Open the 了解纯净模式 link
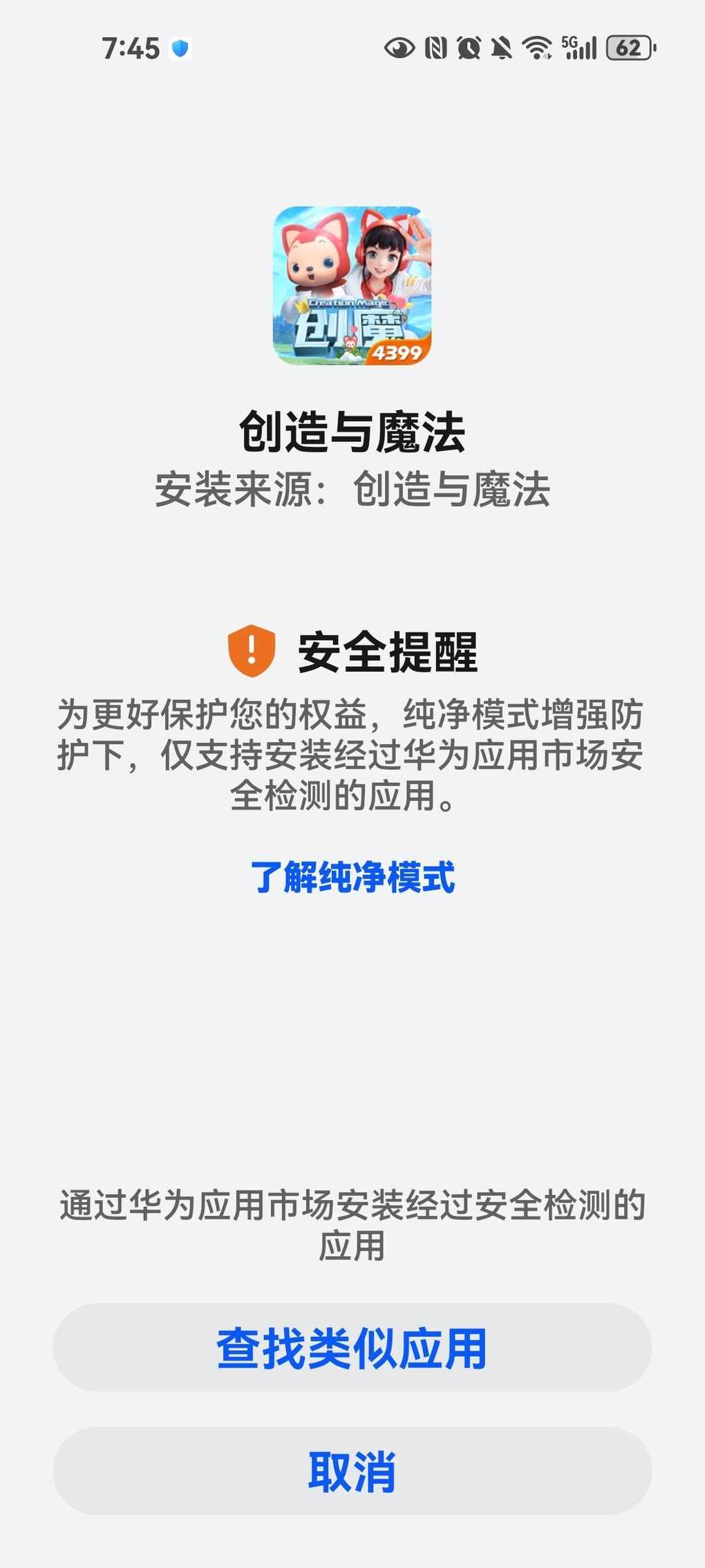Viewport: 705px width, 1568px height. [352, 877]
